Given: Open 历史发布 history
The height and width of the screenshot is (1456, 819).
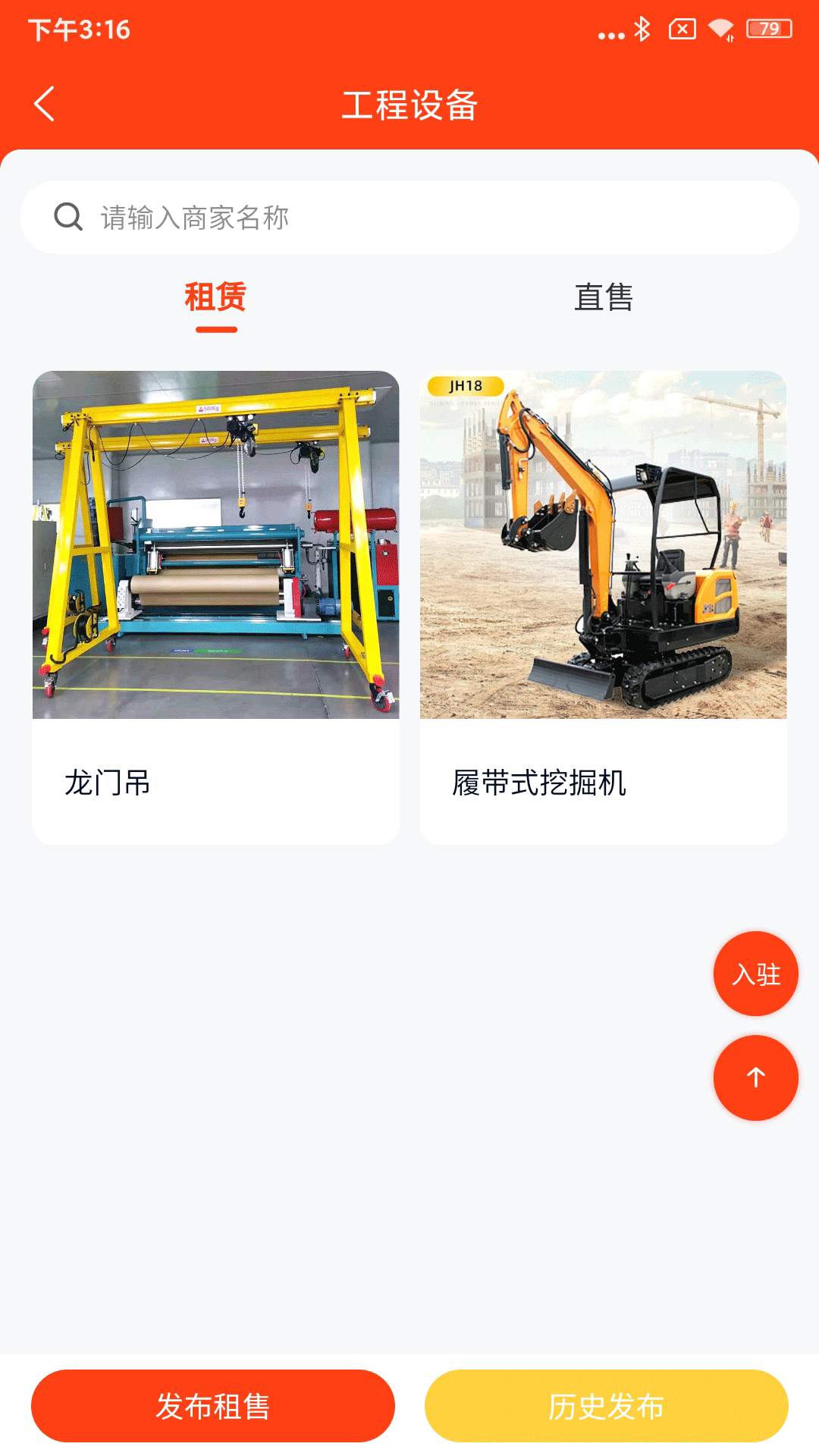Looking at the screenshot, I should pyautogui.click(x=606, y=1406).
